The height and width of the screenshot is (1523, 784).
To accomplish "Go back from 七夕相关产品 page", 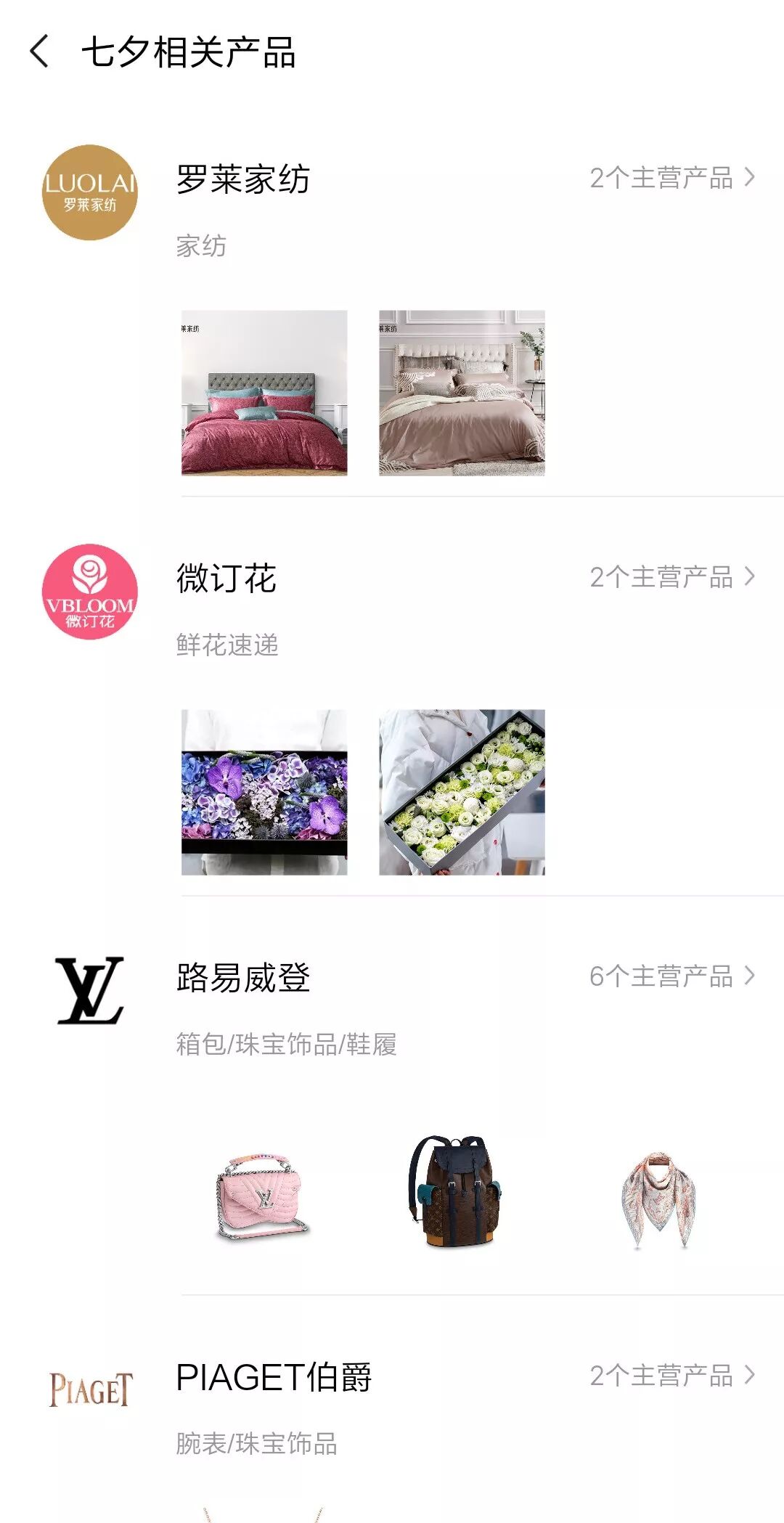I will [x=41, y=52].
